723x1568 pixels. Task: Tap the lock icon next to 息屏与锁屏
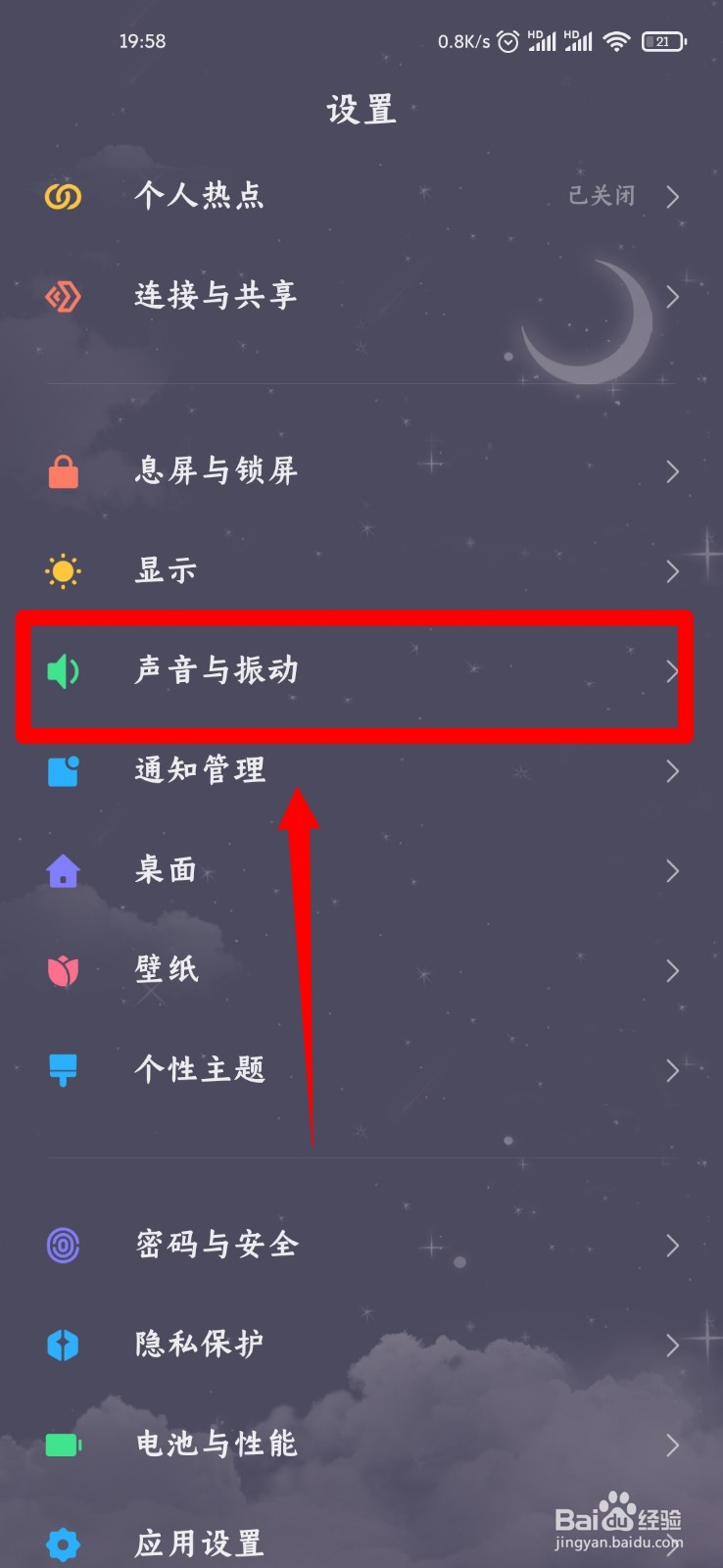coord(63,471)
